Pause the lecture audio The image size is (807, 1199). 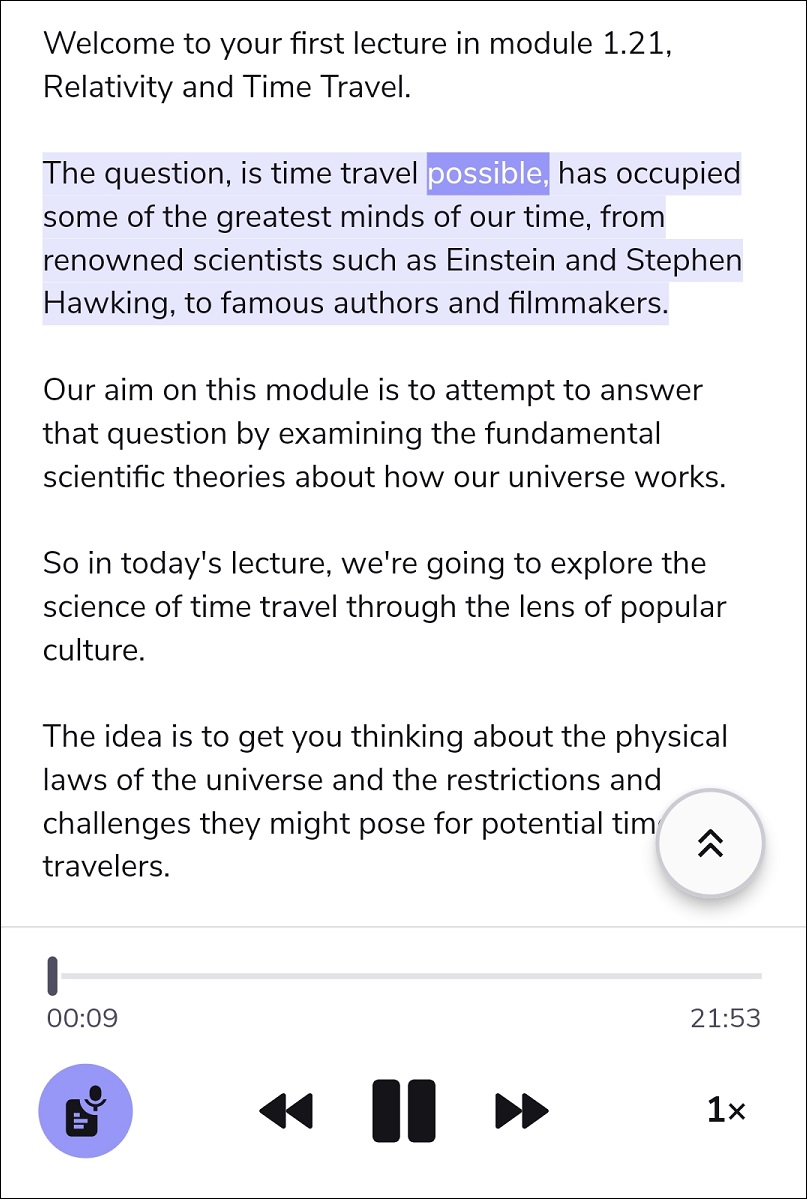[x=404, y=1110]
